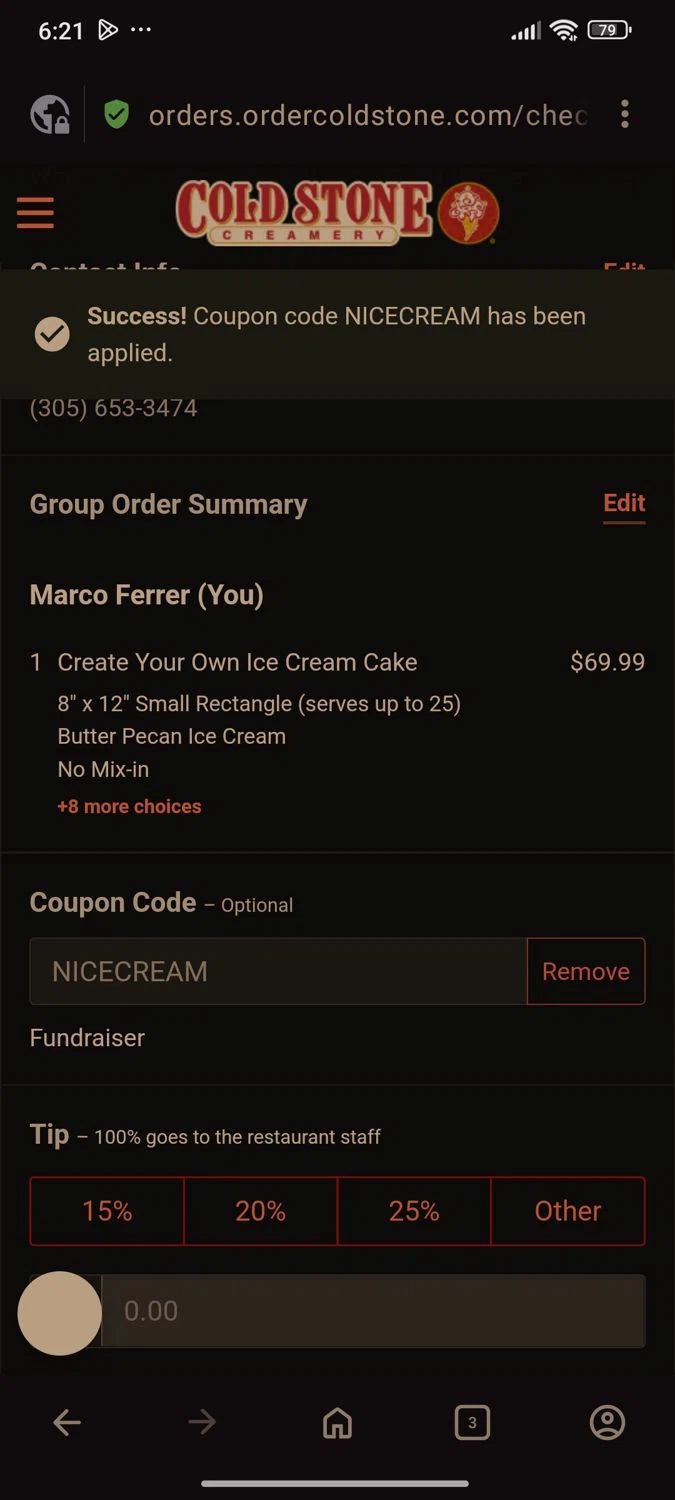Open the browser home page

pos(337,1422)
